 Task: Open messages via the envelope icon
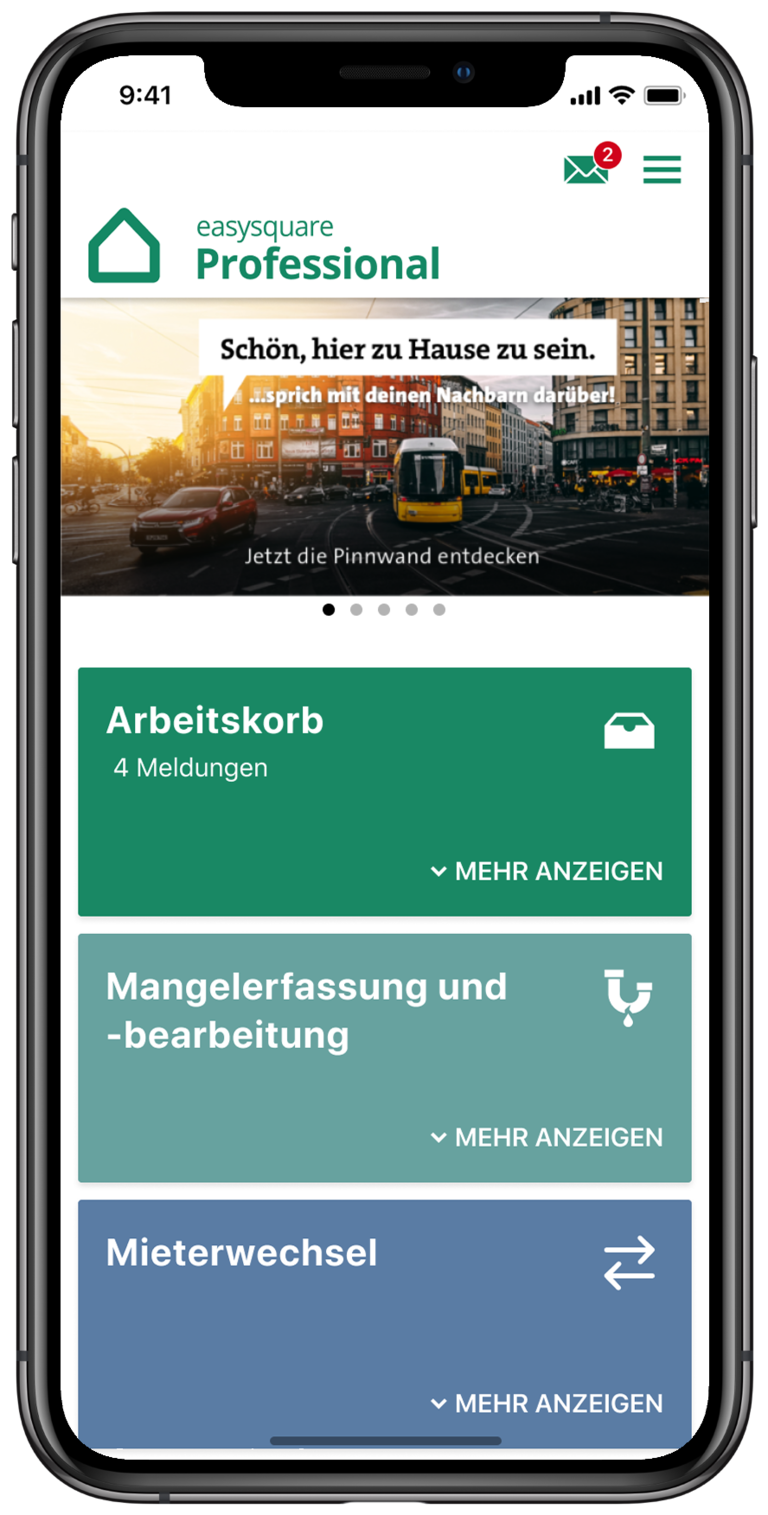(586, 170)
